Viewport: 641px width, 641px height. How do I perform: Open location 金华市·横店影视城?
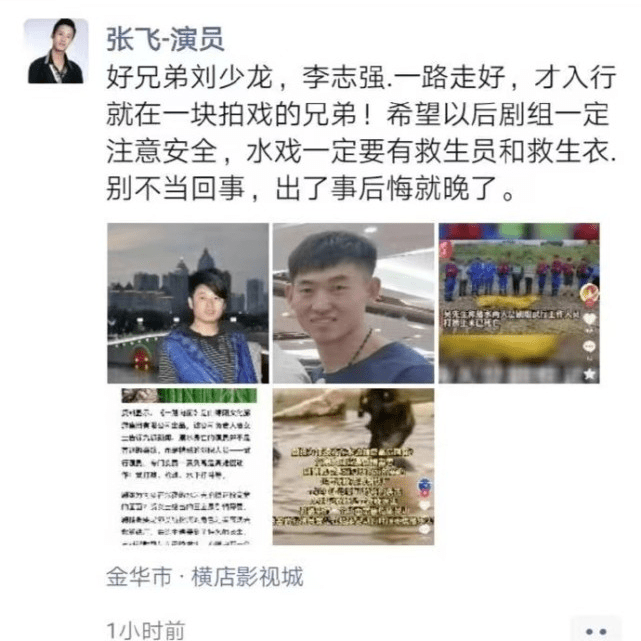pos(205,577)
